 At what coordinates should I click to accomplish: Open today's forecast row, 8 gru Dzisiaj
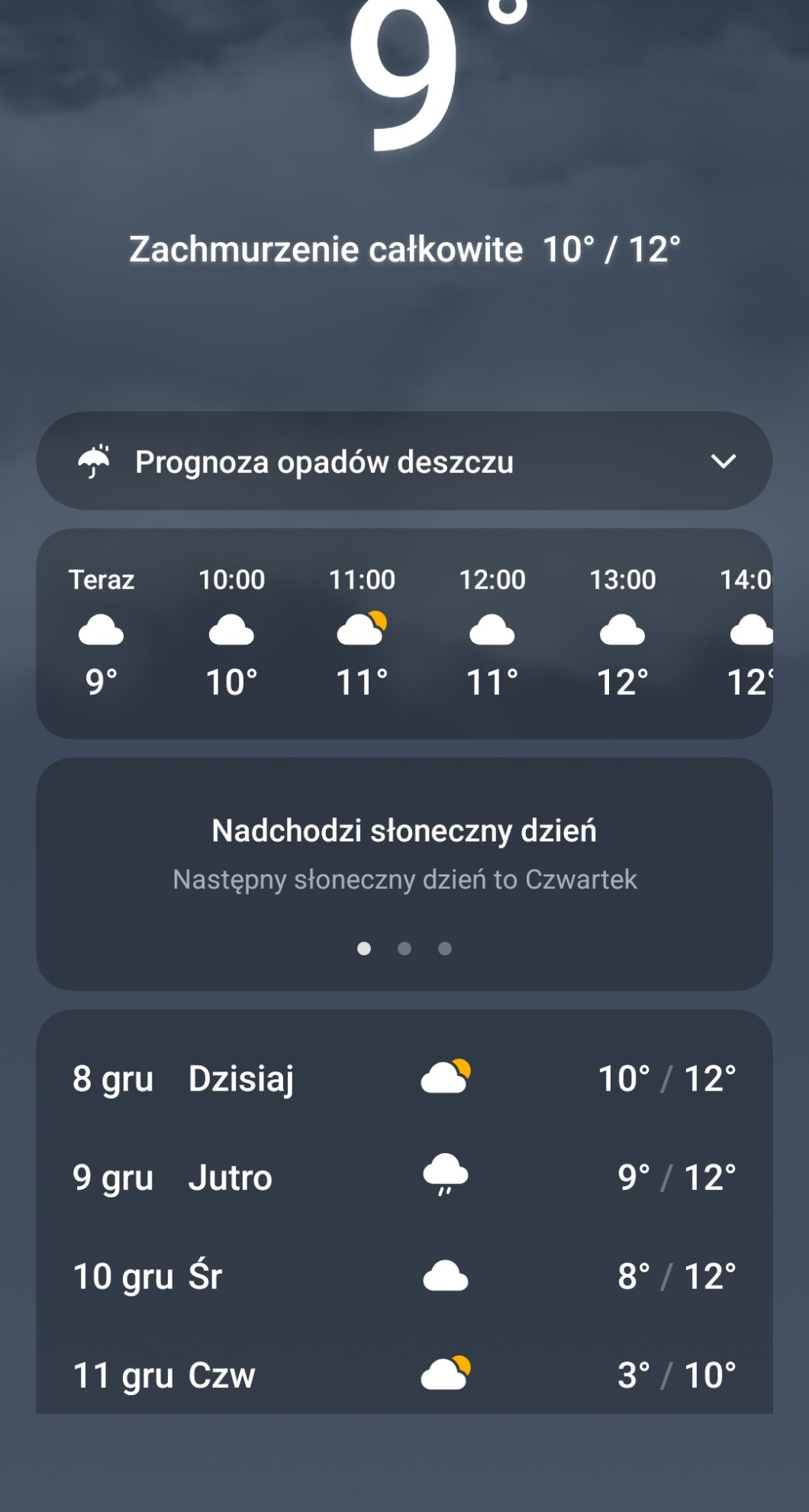tap(404, 1078)
